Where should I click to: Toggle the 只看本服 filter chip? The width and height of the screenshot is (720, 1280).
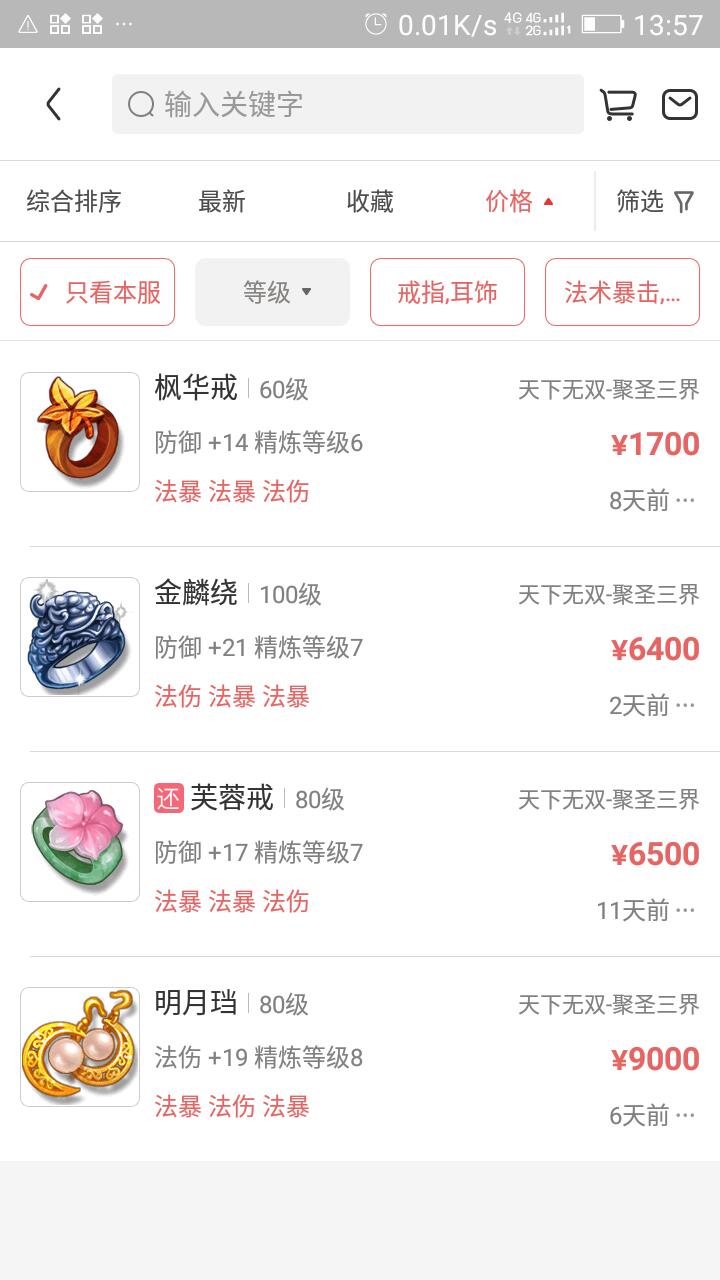click(98, 293)
